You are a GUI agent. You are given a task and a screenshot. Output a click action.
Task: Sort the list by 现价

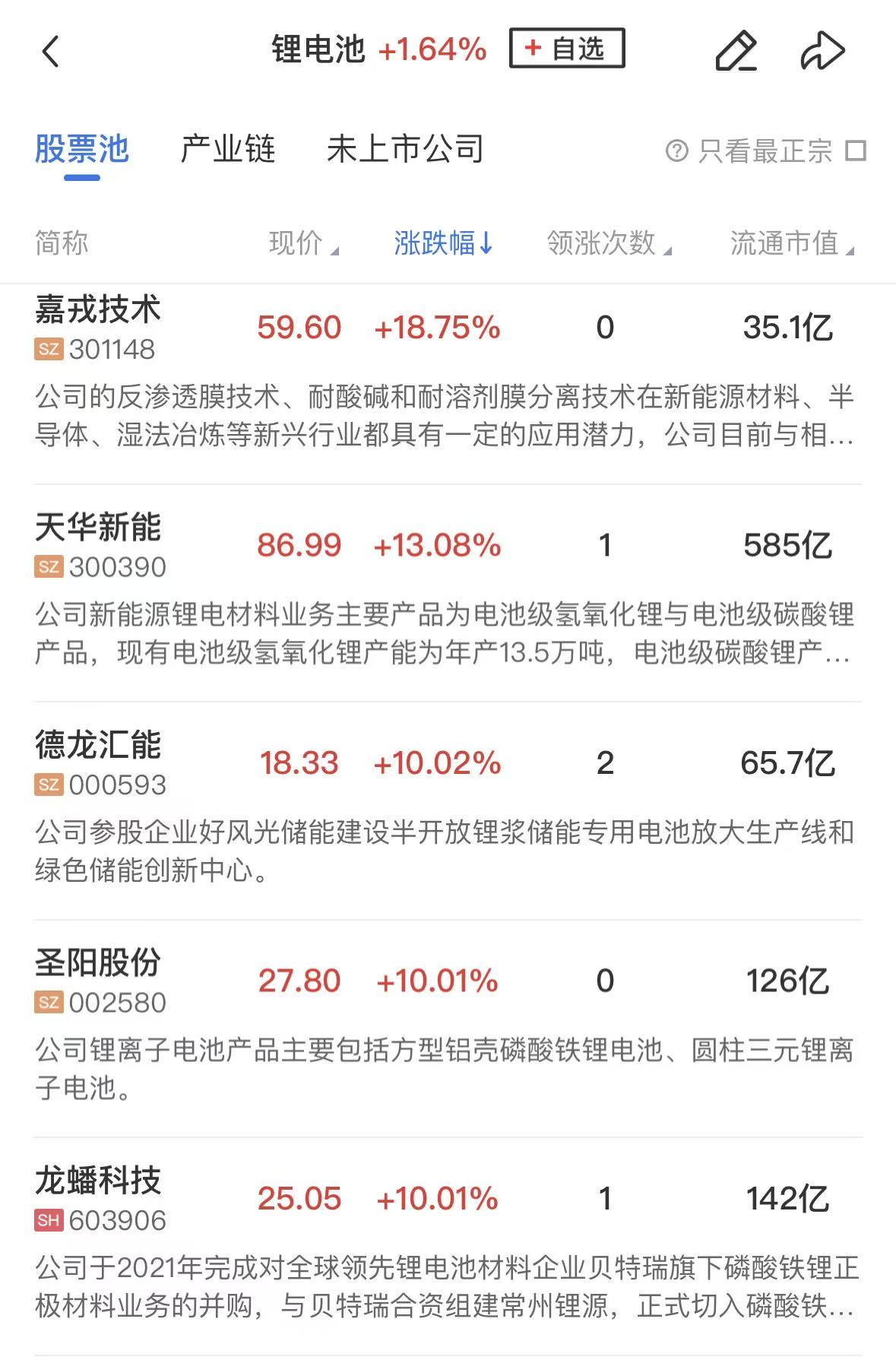click(303, 243)
